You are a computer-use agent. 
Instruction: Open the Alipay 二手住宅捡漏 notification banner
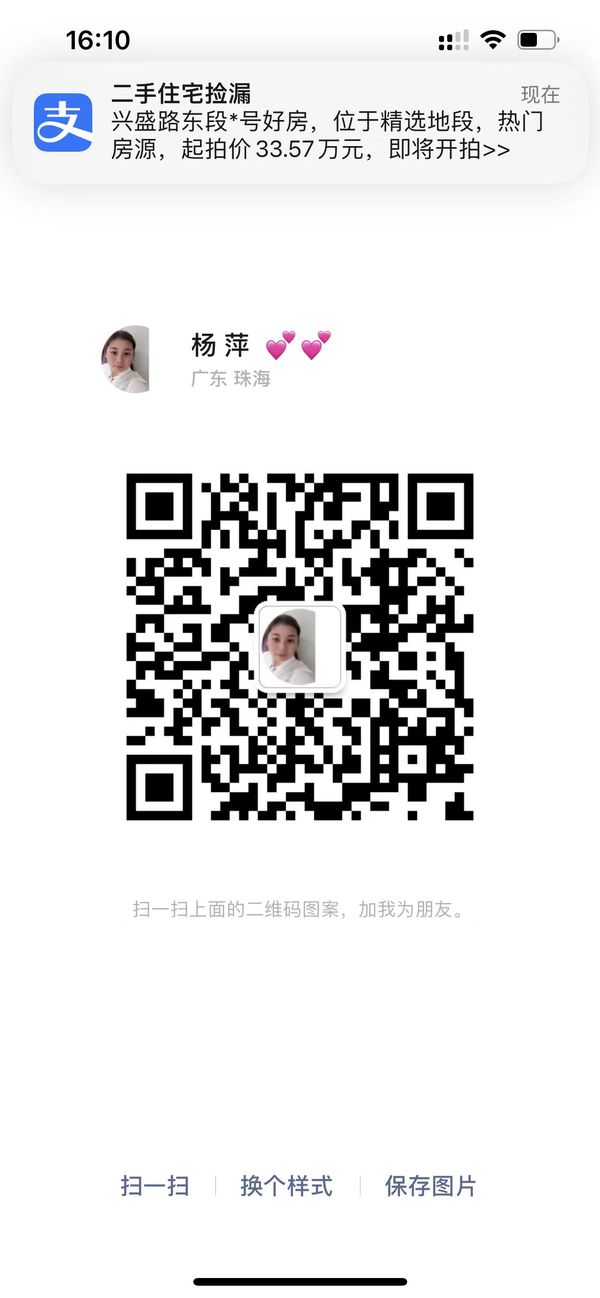point(300,123)
